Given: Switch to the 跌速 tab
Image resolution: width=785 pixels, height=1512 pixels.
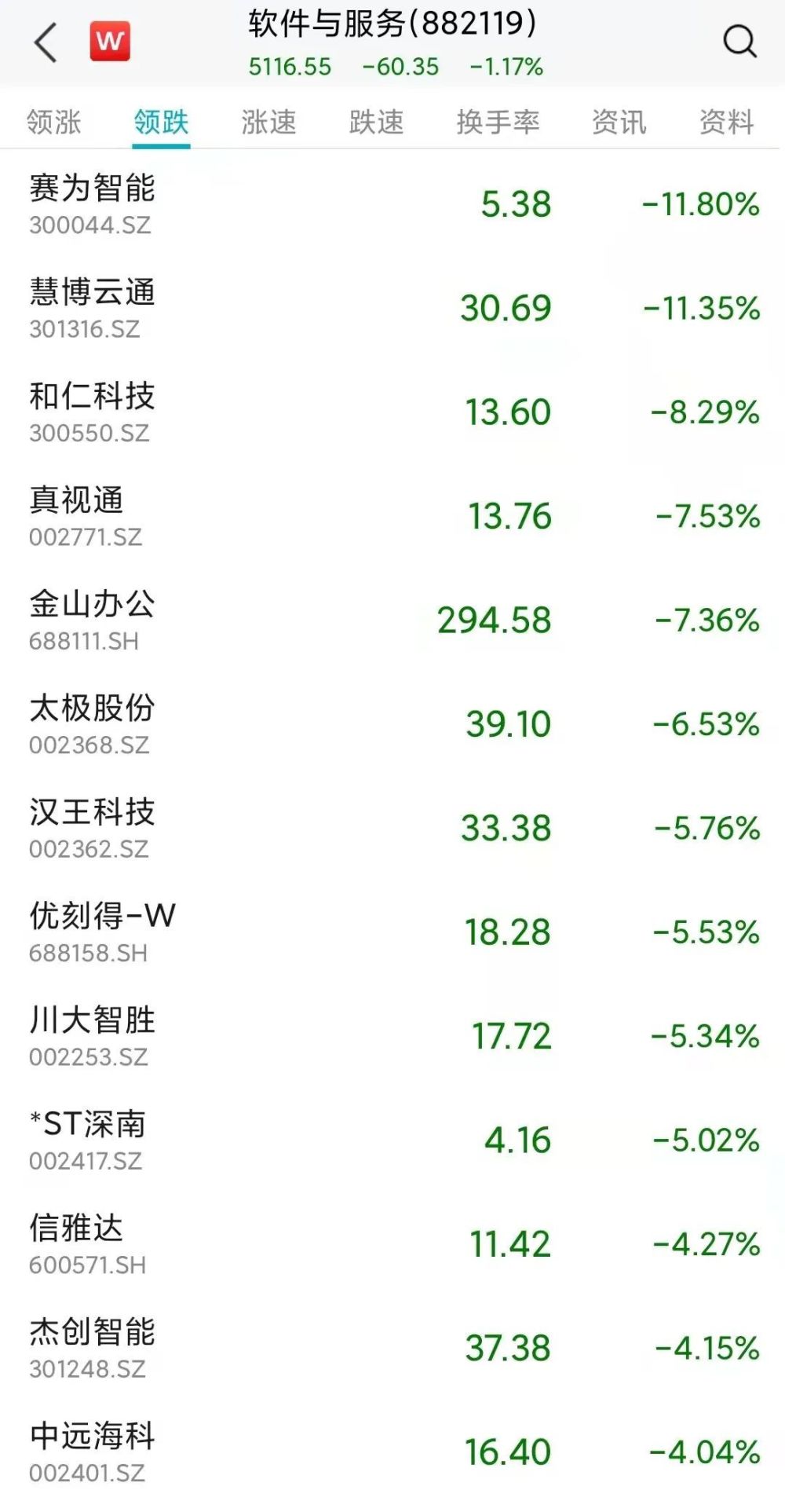Looking at the screenshot, I should click(377, 123).
